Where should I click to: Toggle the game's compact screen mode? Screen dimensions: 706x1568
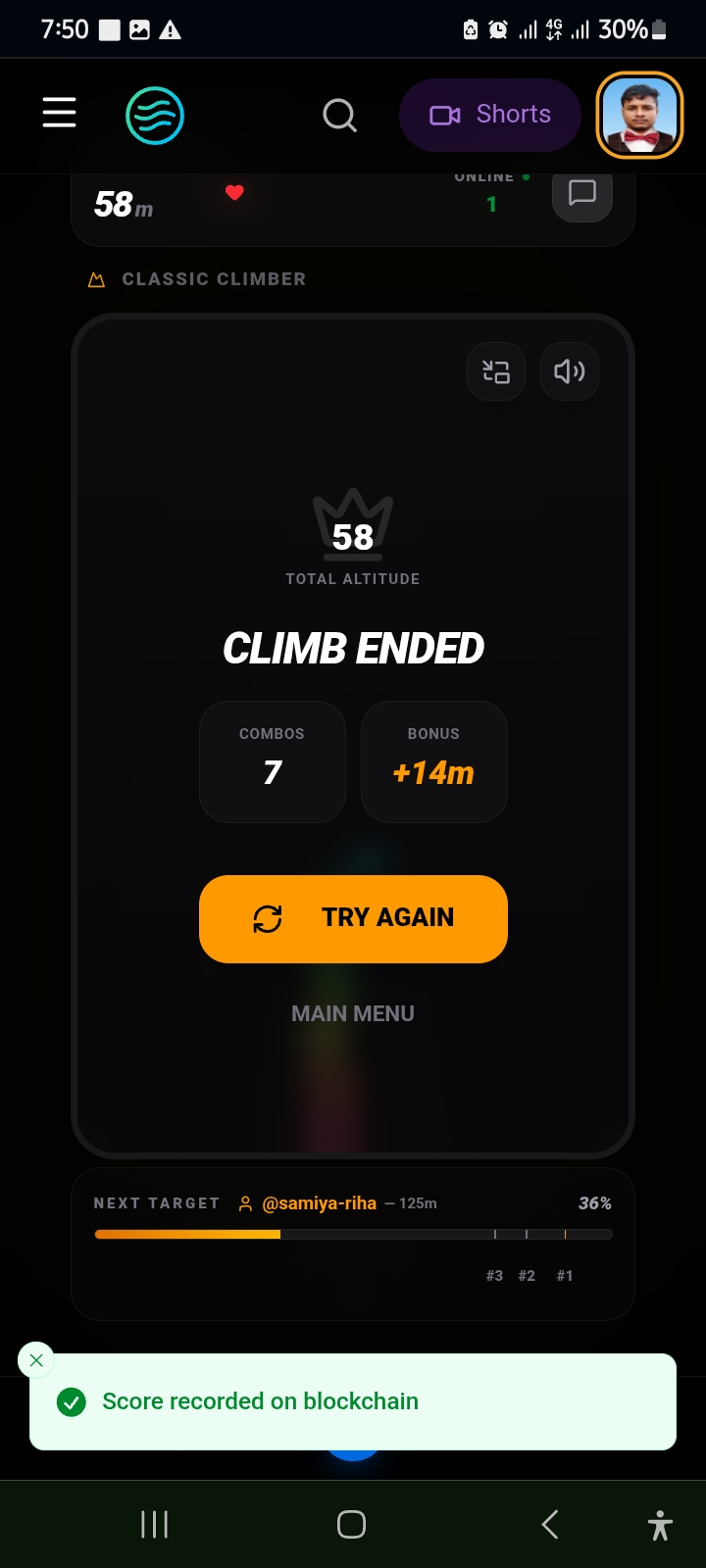tap(496, 371)
